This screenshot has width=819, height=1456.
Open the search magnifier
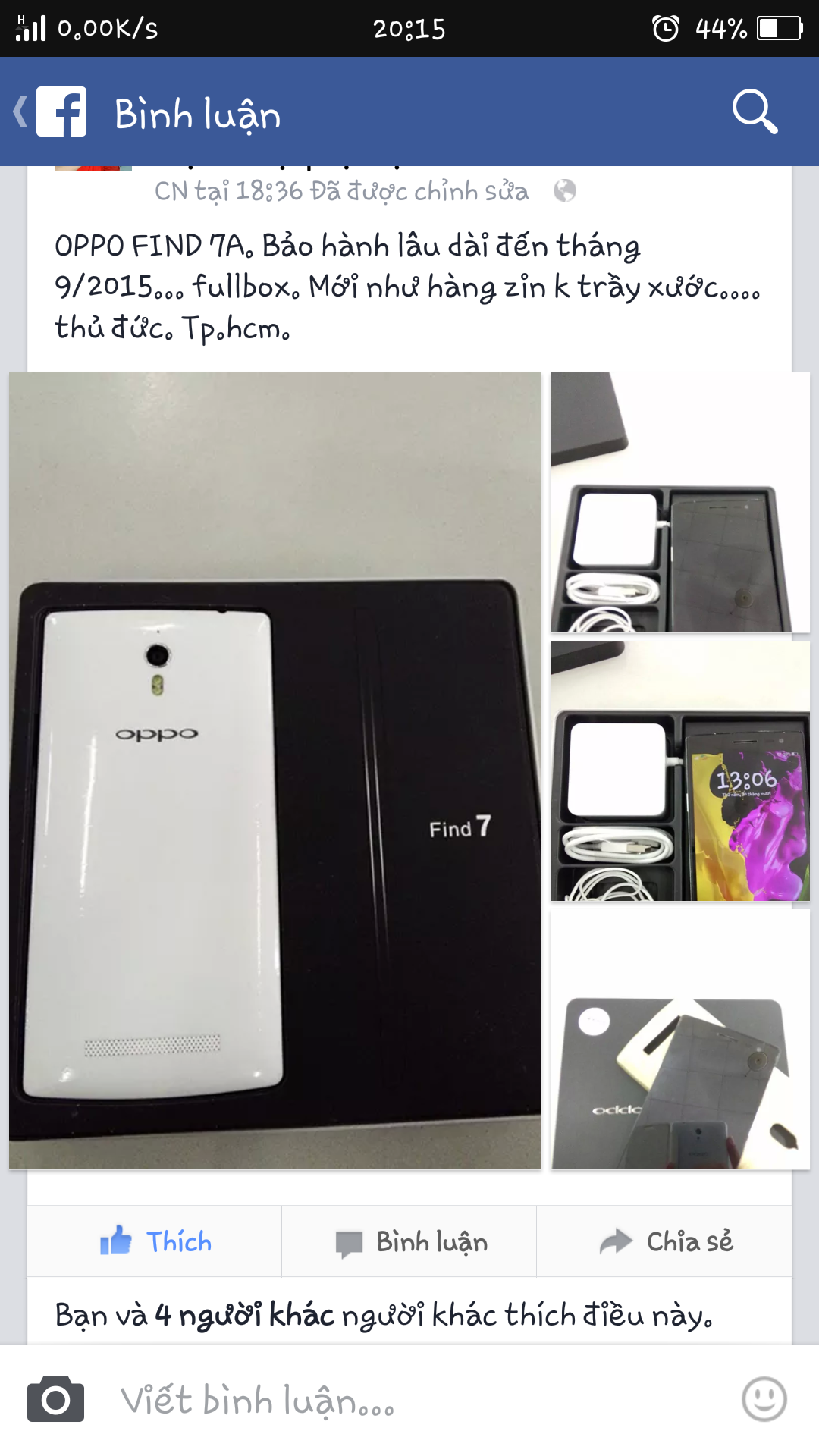coord(754,112)
